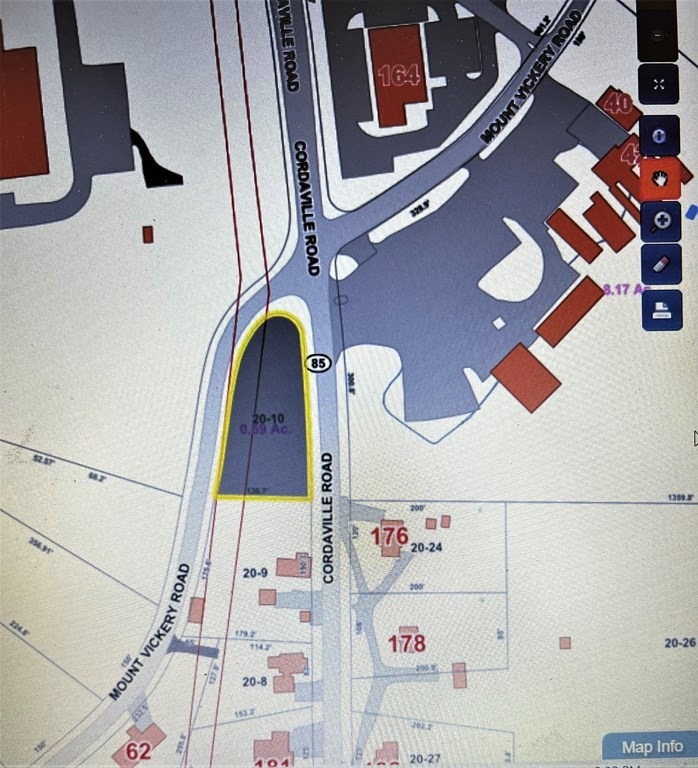This screenshot has width=698, height=768.
Task: Open the Map Info panel
Action: (x=651, y=747)
